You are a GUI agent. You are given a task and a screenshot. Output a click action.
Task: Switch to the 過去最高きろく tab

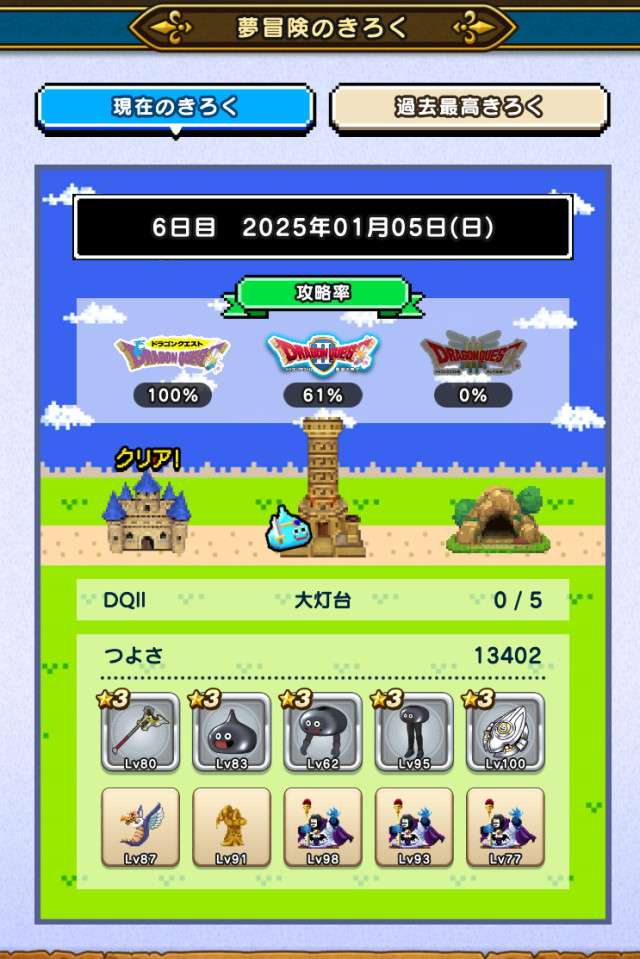469,108
